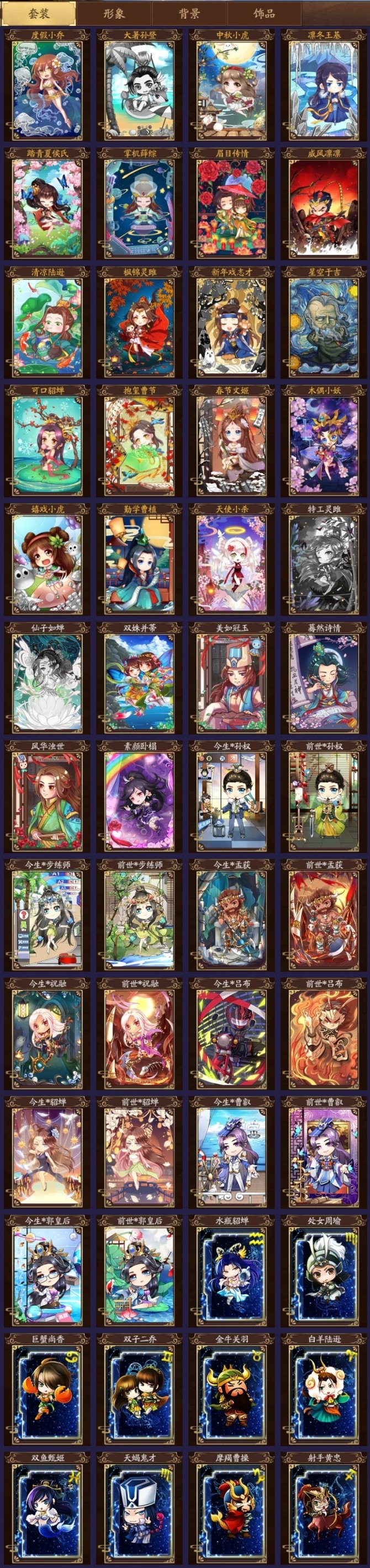Switch to the 背景 tab
This screenshot has height=1568, width=370.
(x=189, y=13)
